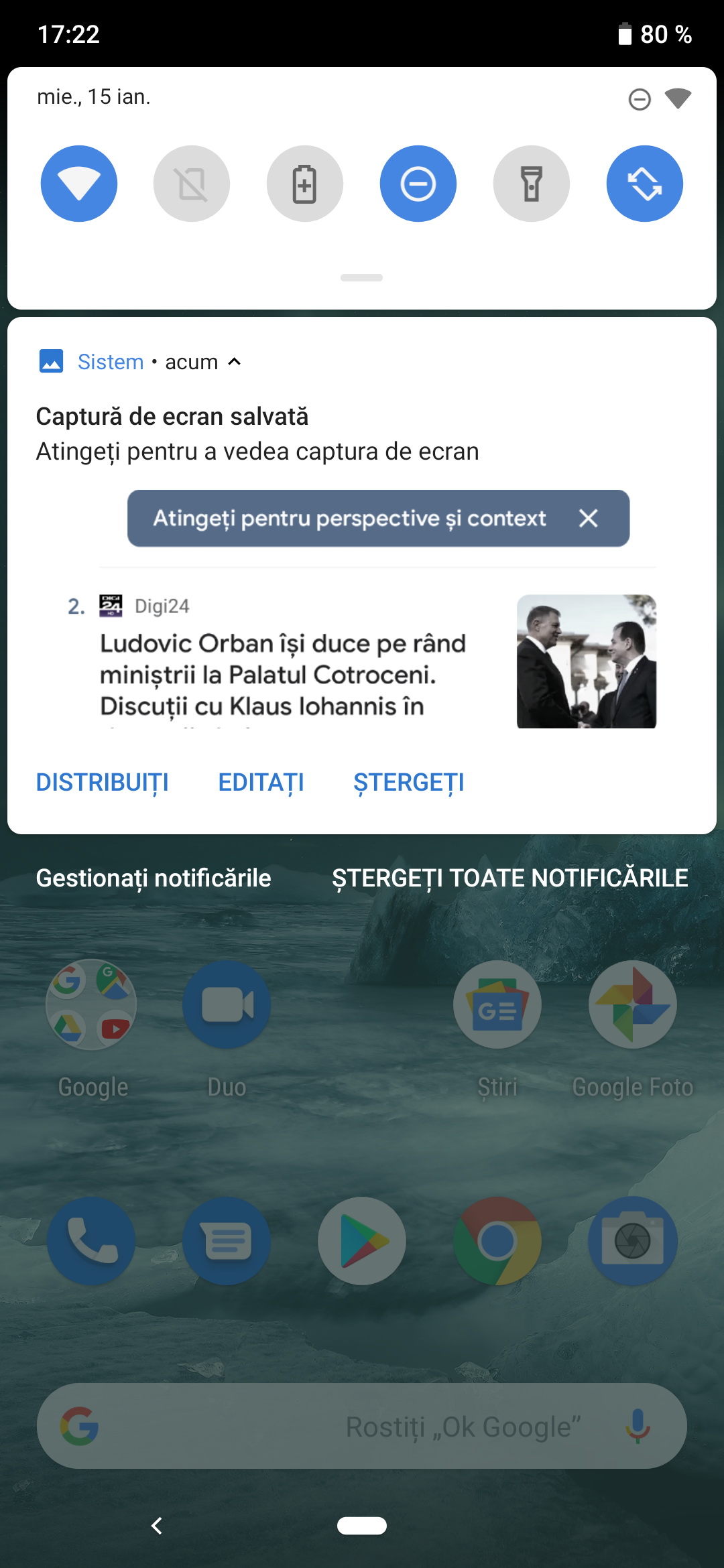
Task: Expand the quick settings panel handle
Action: pos(362,277)
